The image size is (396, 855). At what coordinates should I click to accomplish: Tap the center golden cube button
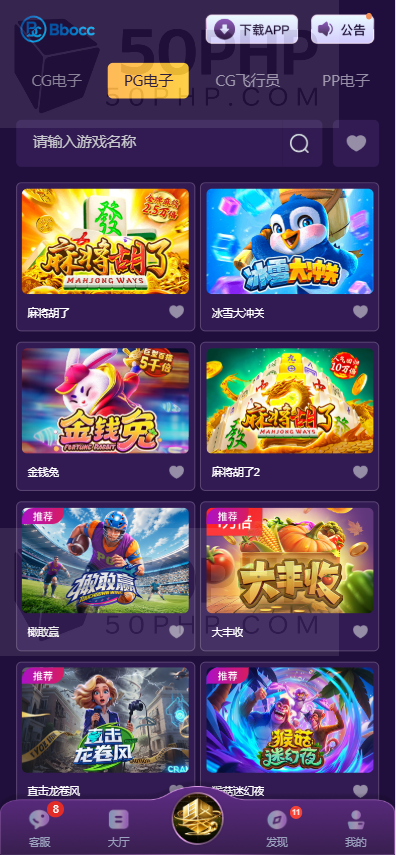coord(197,818)
